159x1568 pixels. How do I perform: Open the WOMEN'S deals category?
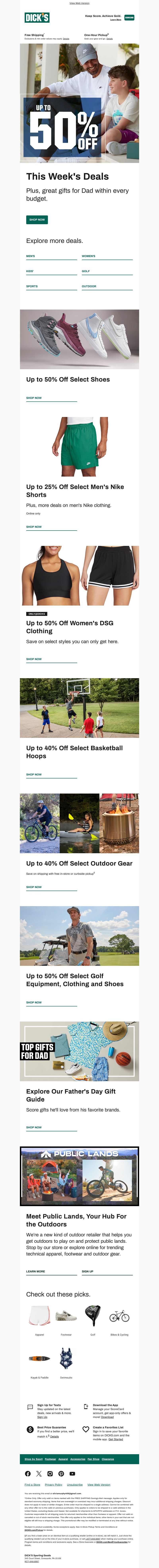[88, 256]
